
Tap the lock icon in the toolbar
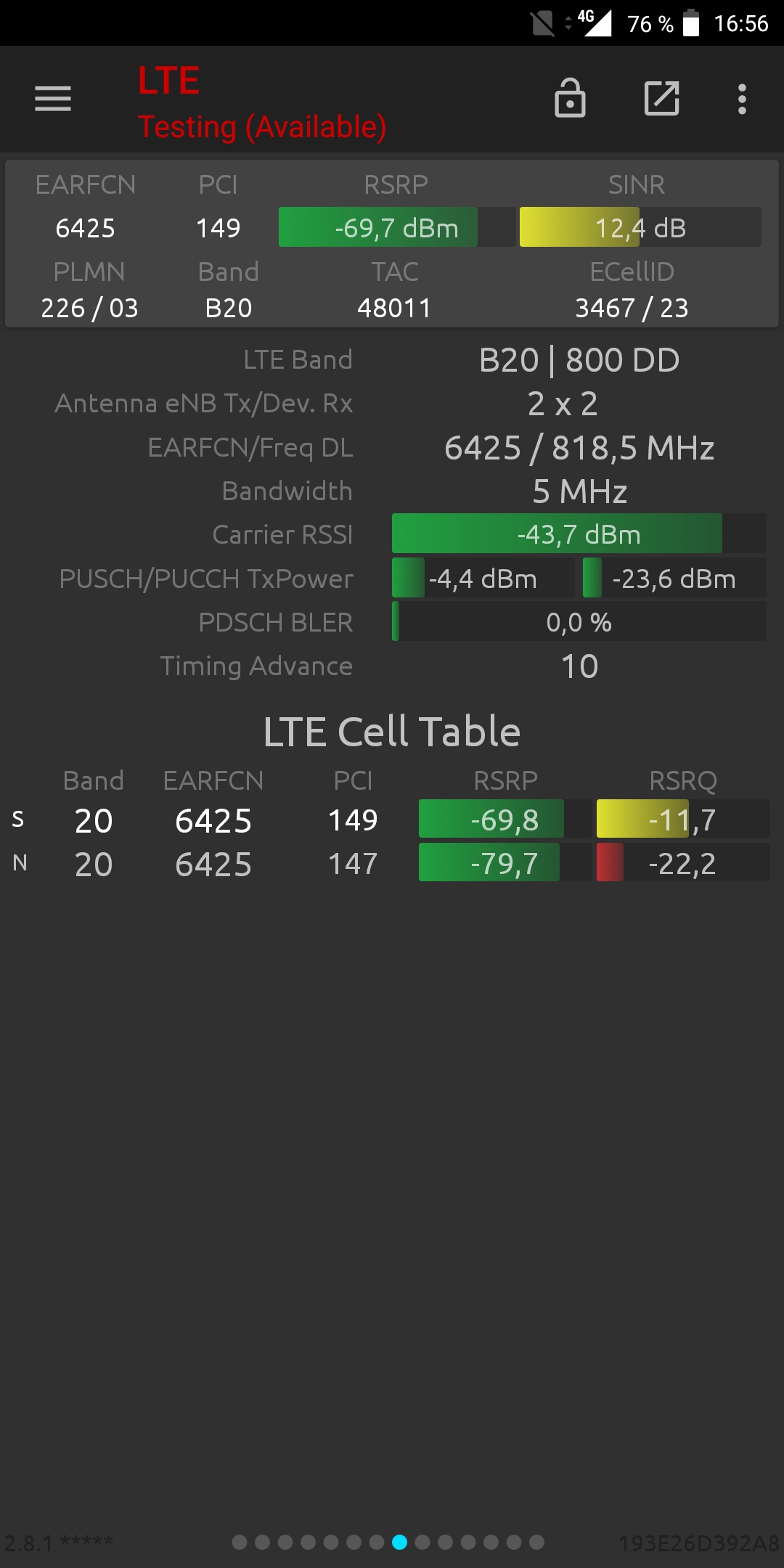pyautogui.click(x=570, y=98)
